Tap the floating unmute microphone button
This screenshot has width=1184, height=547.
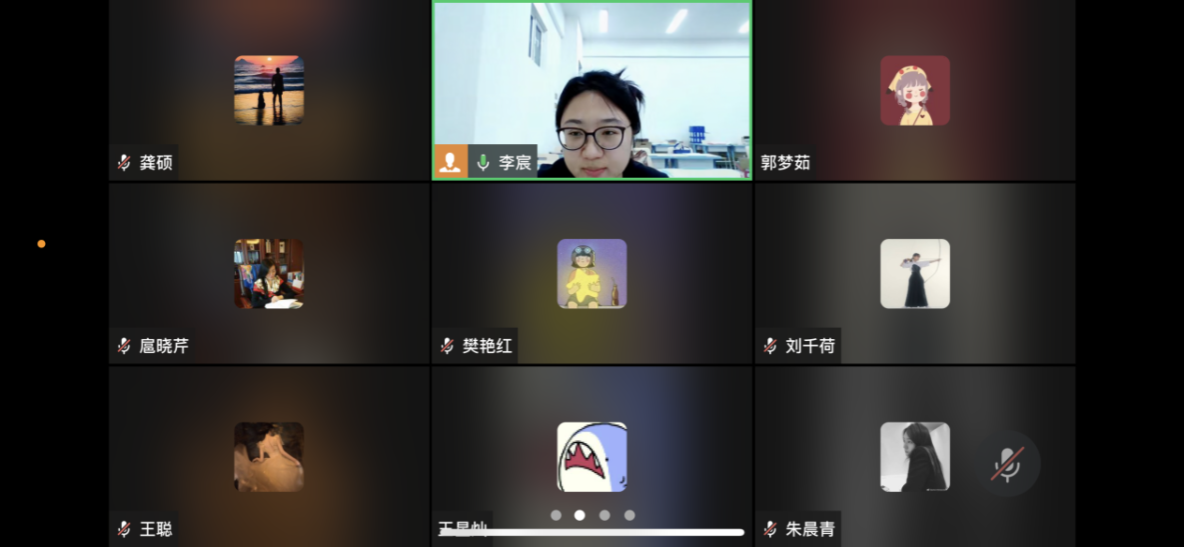[1008, 464]
